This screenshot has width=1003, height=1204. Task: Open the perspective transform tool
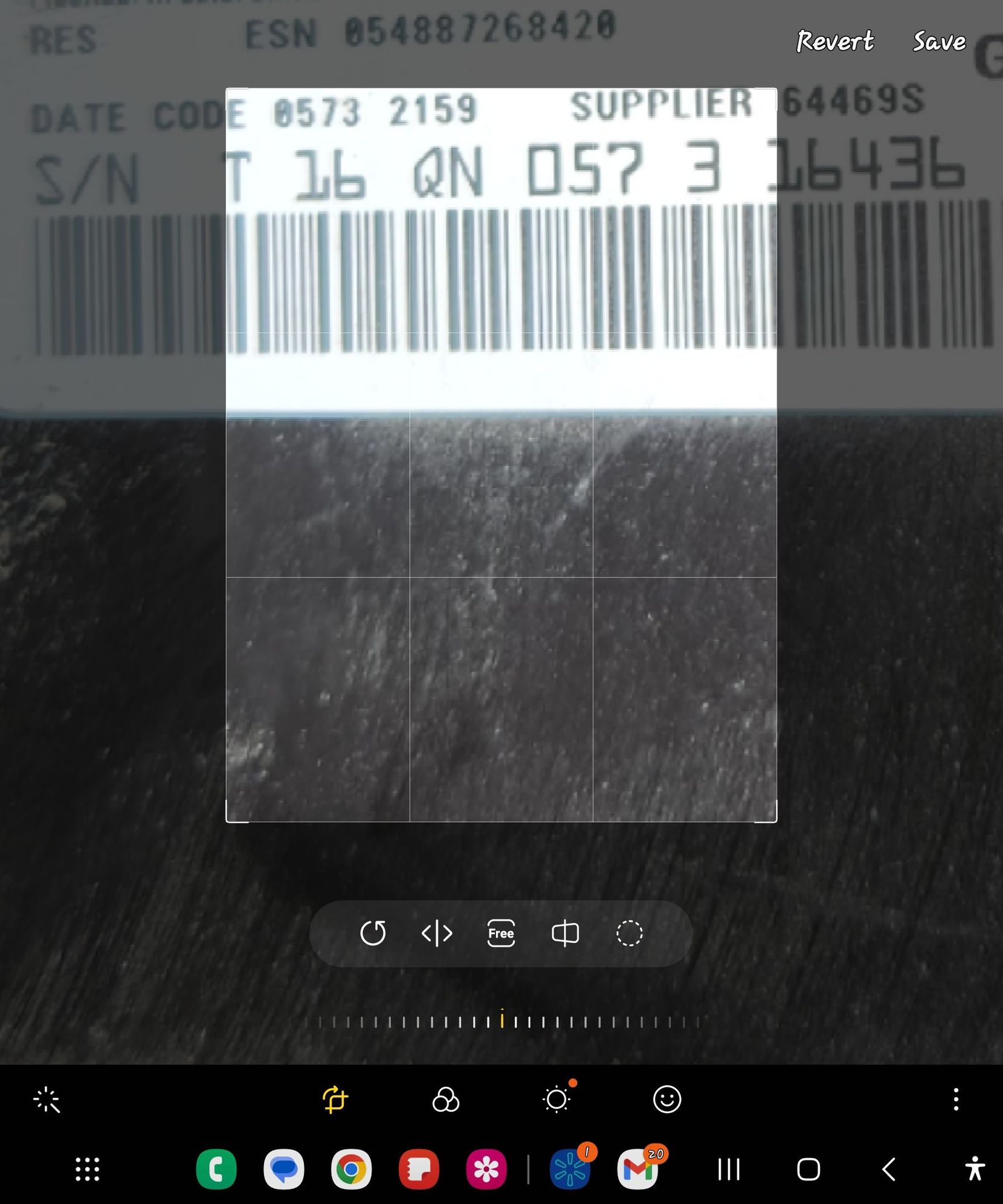[x=565, y=933]
